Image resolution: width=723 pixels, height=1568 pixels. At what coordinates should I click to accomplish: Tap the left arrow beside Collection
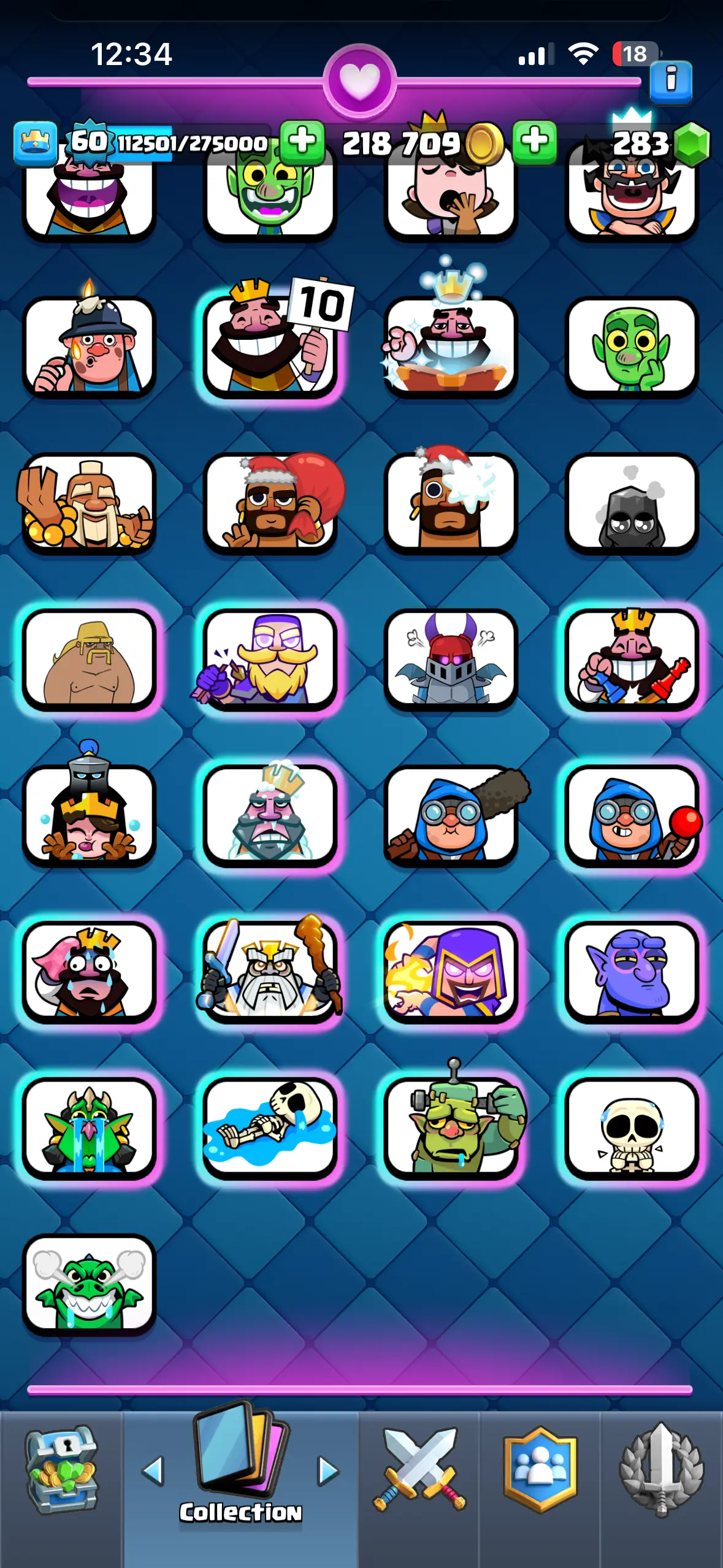(x=153, y=1471)
